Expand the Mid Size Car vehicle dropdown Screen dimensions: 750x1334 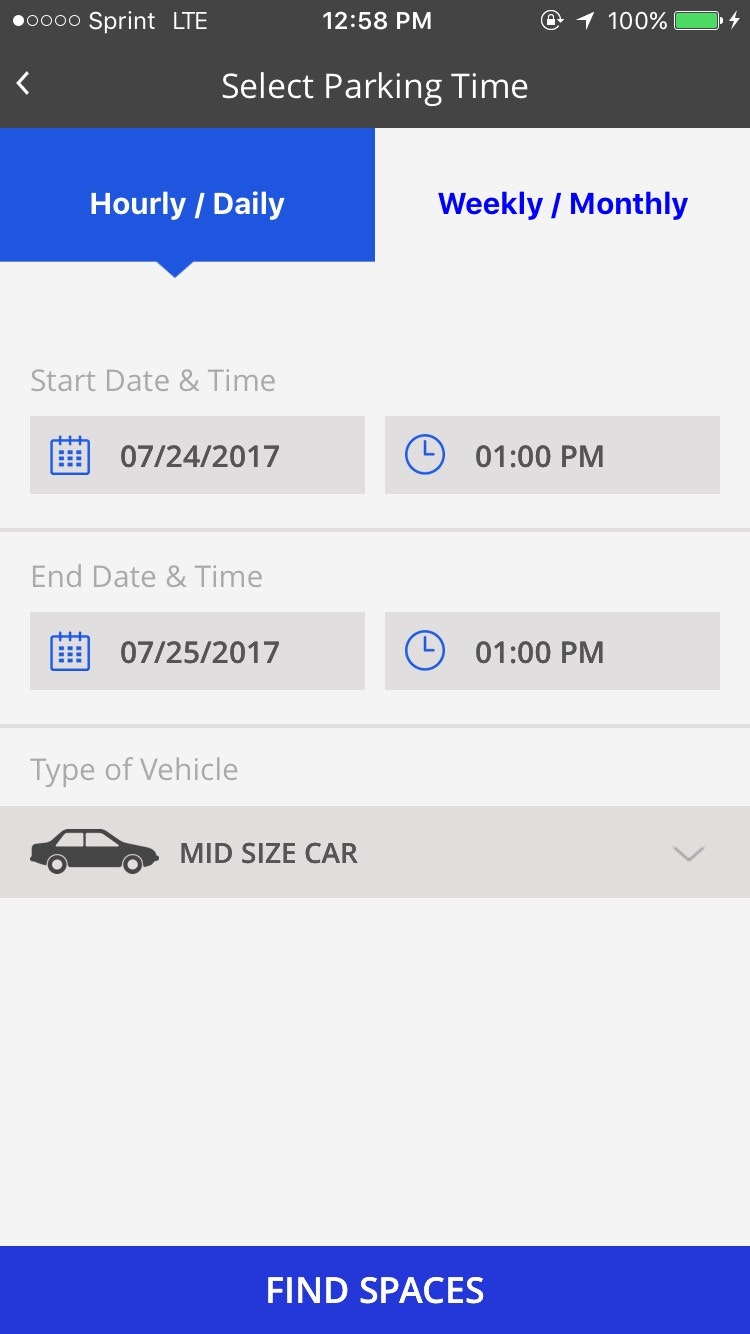coord(375,853)
